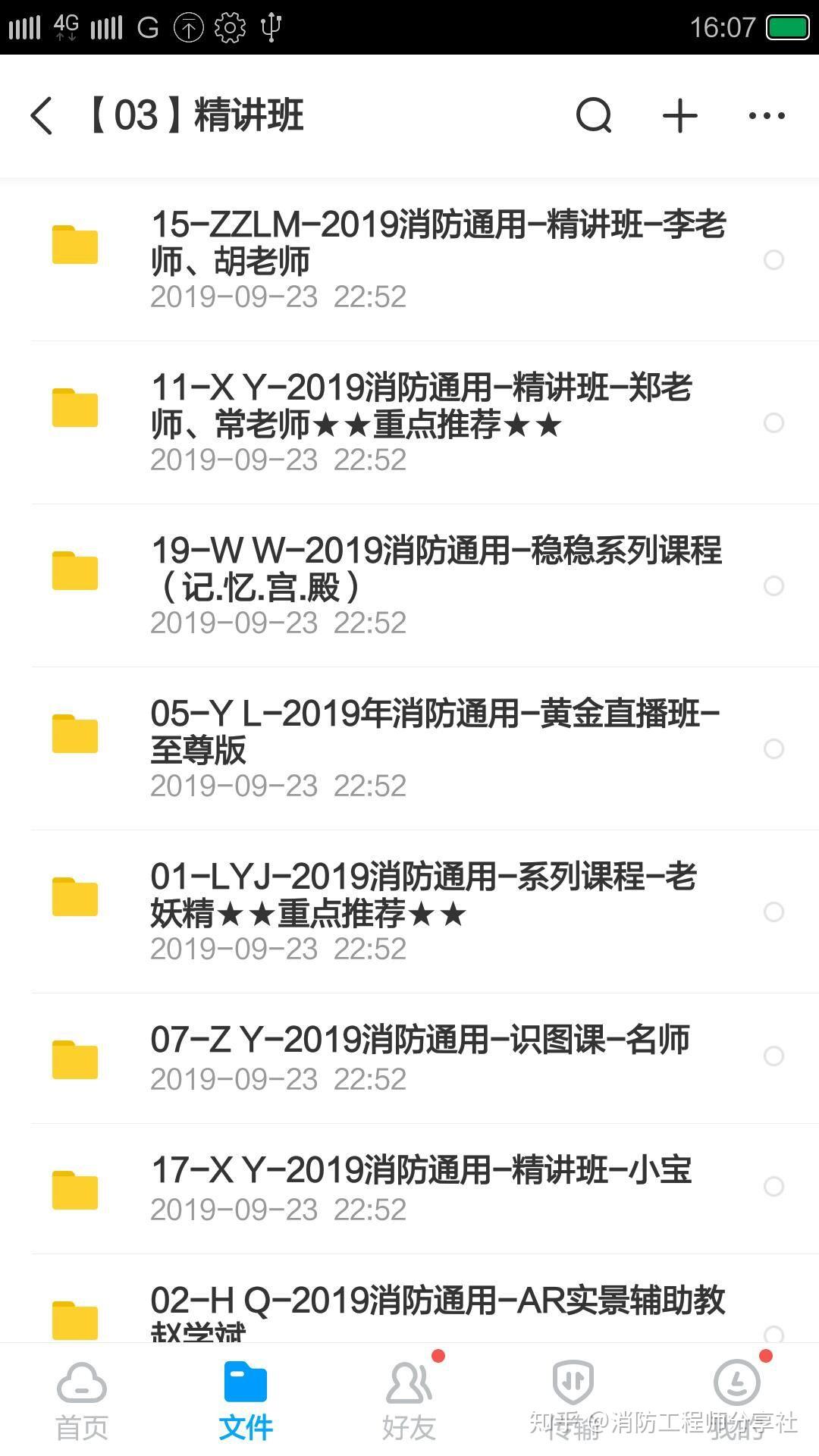Open the three-dot overflow menu
This screenshot has width=819, height=1456.
766,116
